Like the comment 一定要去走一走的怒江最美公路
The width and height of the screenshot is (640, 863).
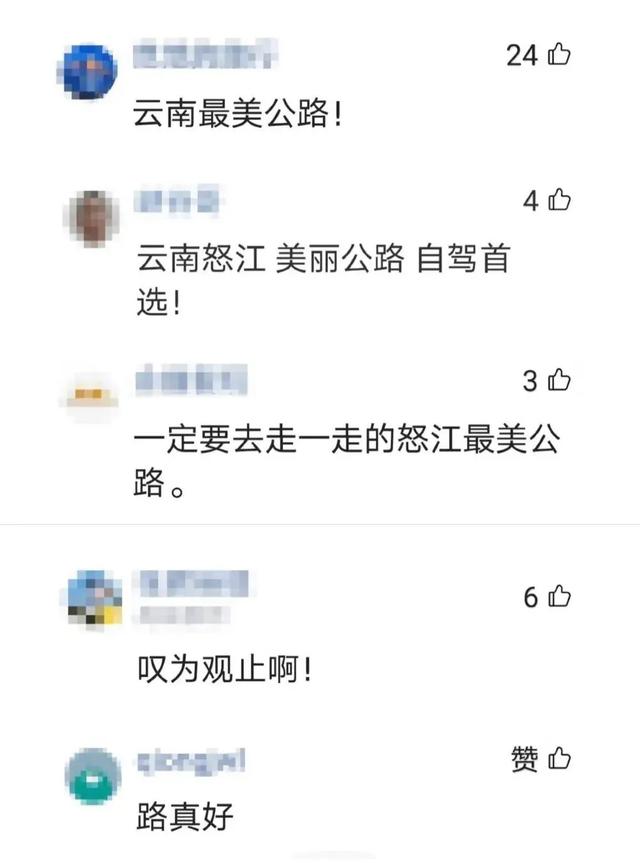point(559,380)
